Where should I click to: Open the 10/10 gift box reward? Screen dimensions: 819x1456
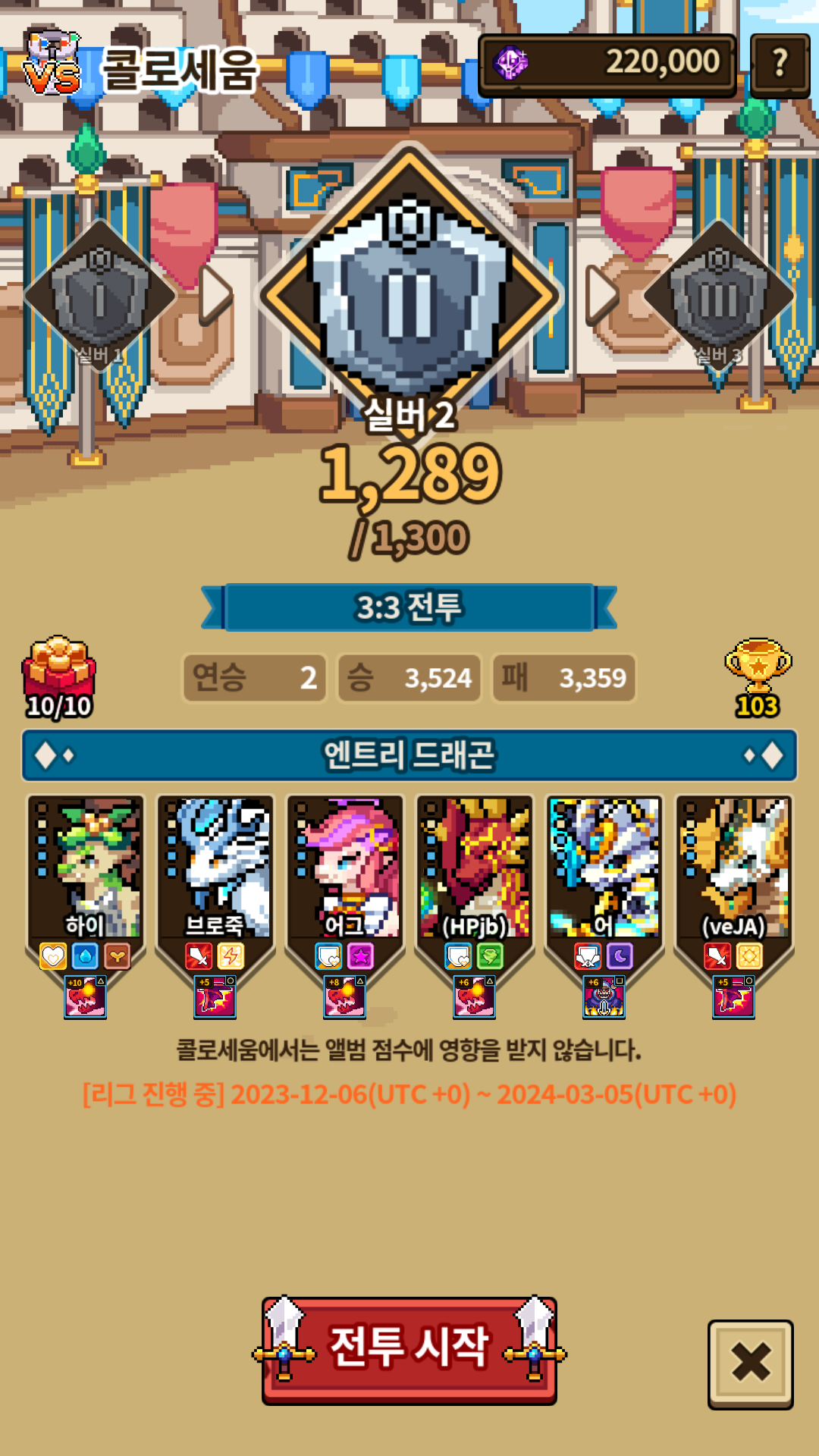[59, 677]
